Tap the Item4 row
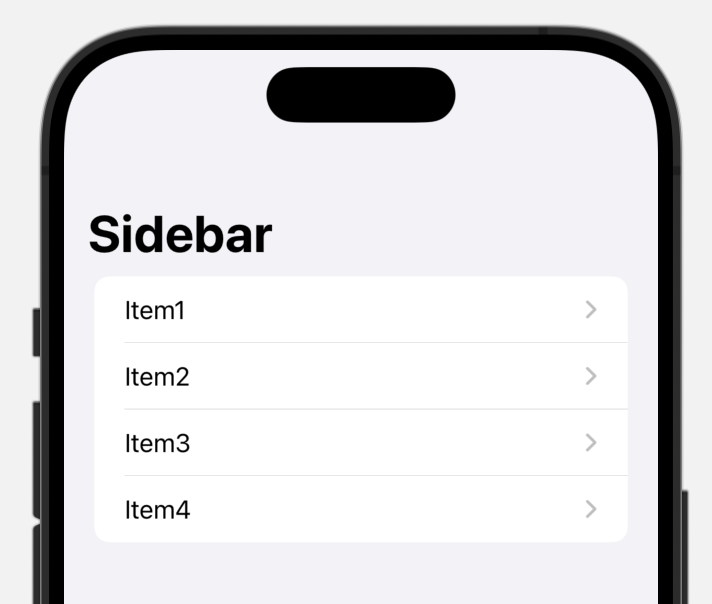The height and width of the screenshot is (604, 712). click(360, 509)
